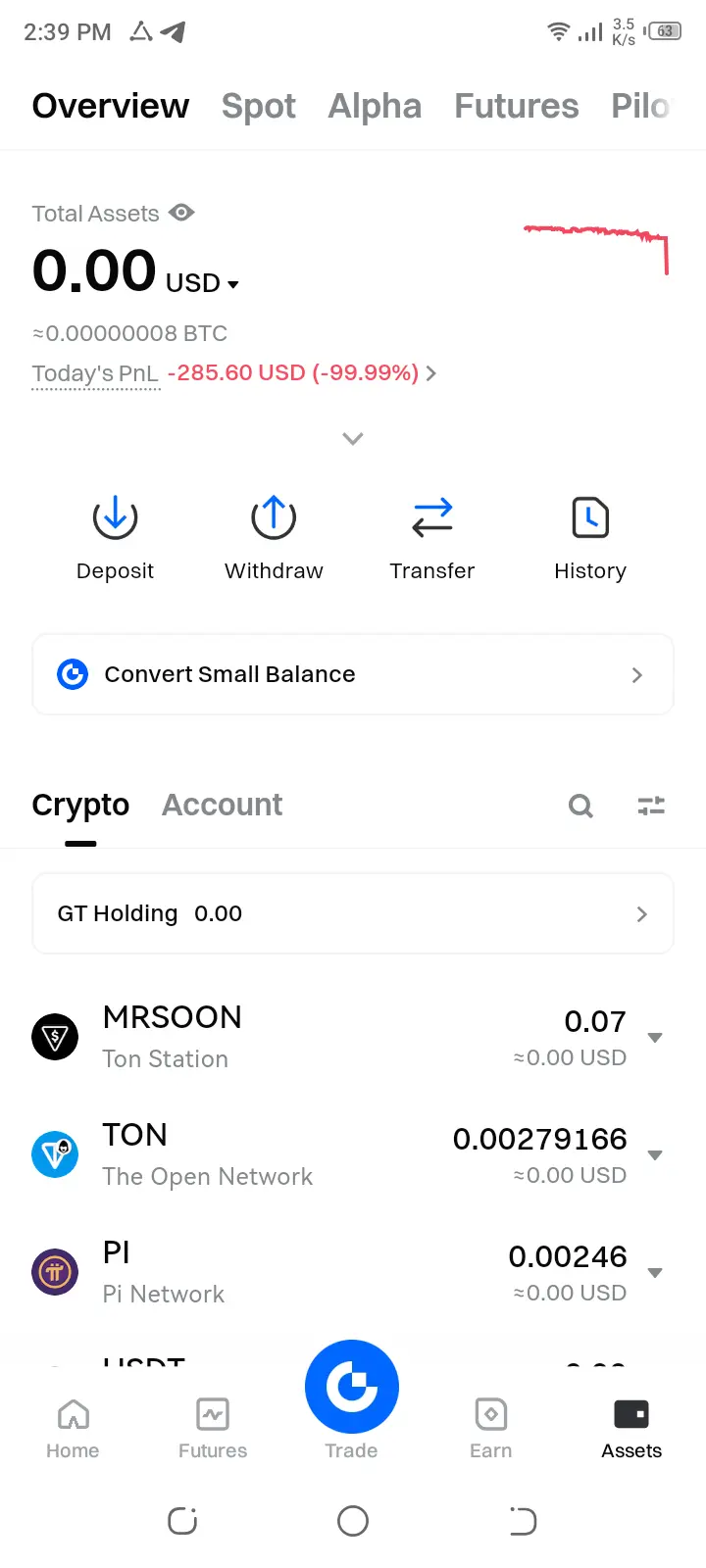Open the asset filter settings icon
706x1568 pixels.
(x=651, y=806)
